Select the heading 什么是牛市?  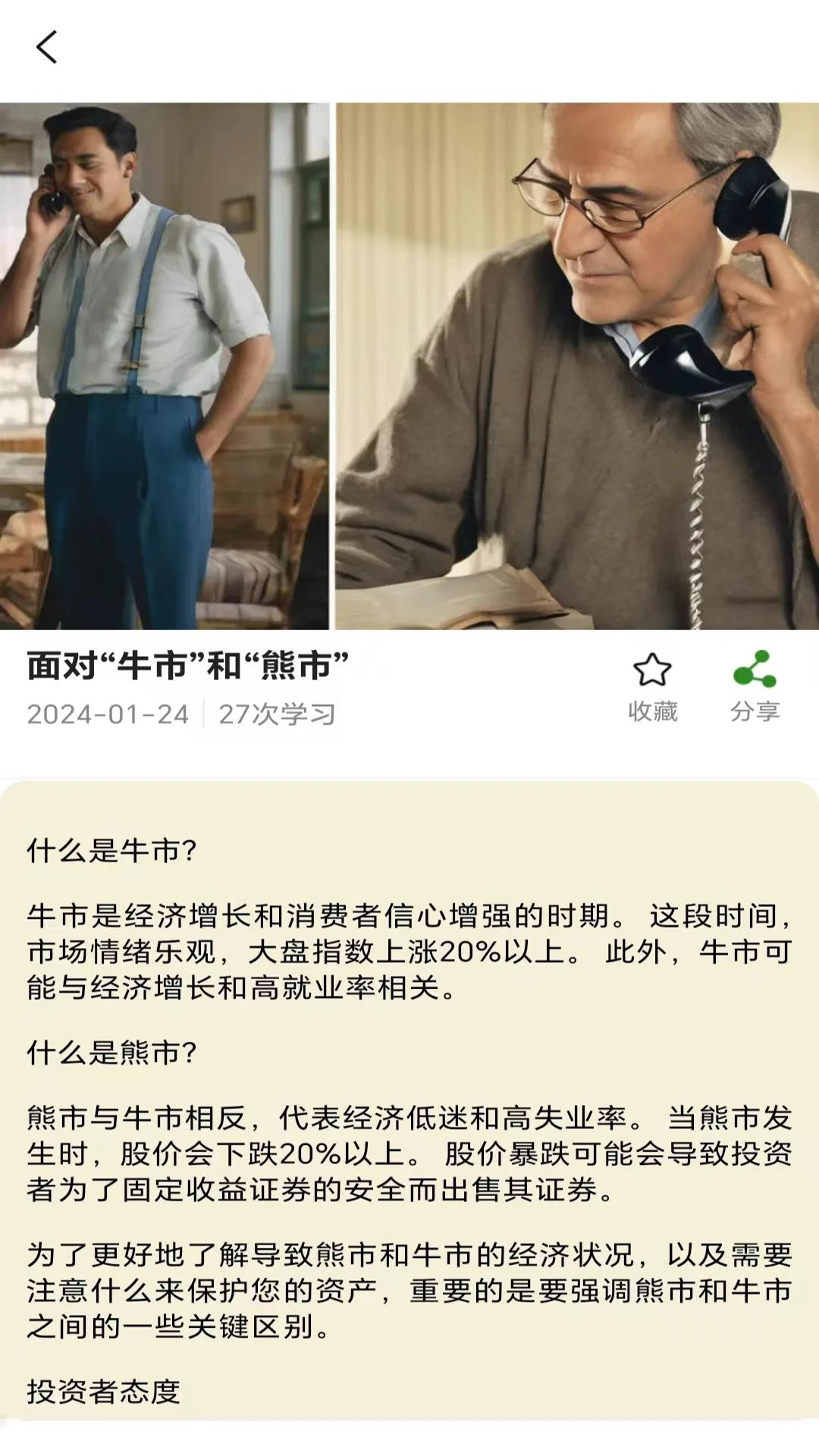109,850
